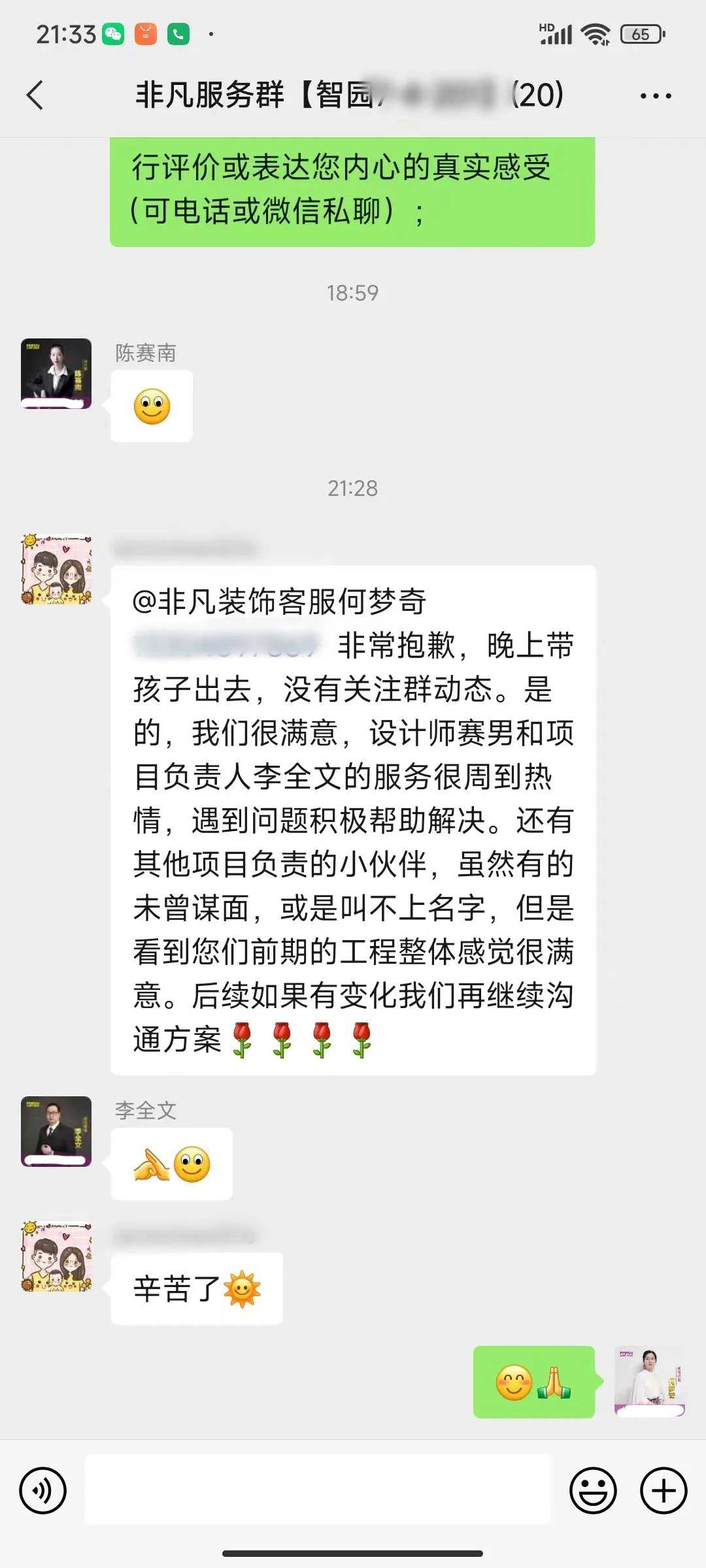This screenshot has height=1568, width=706.
Task: Go back from the group chat
Action: point(36,95)
